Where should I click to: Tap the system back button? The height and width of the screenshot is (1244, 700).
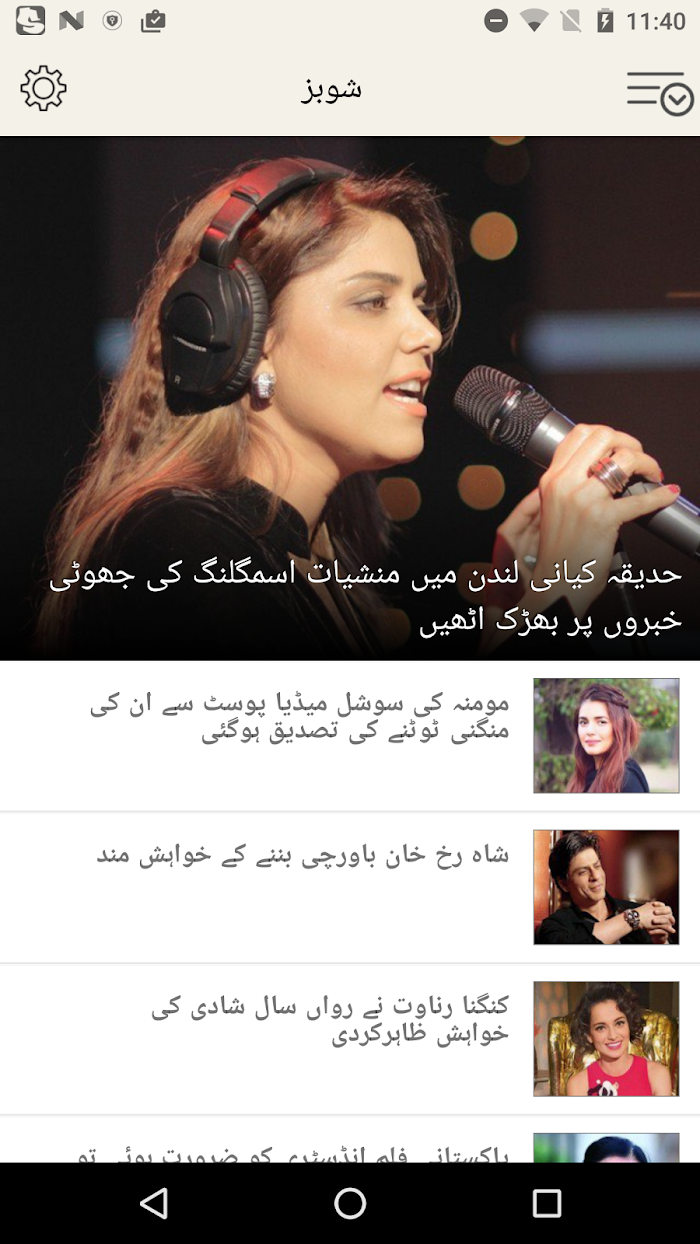153,1203
